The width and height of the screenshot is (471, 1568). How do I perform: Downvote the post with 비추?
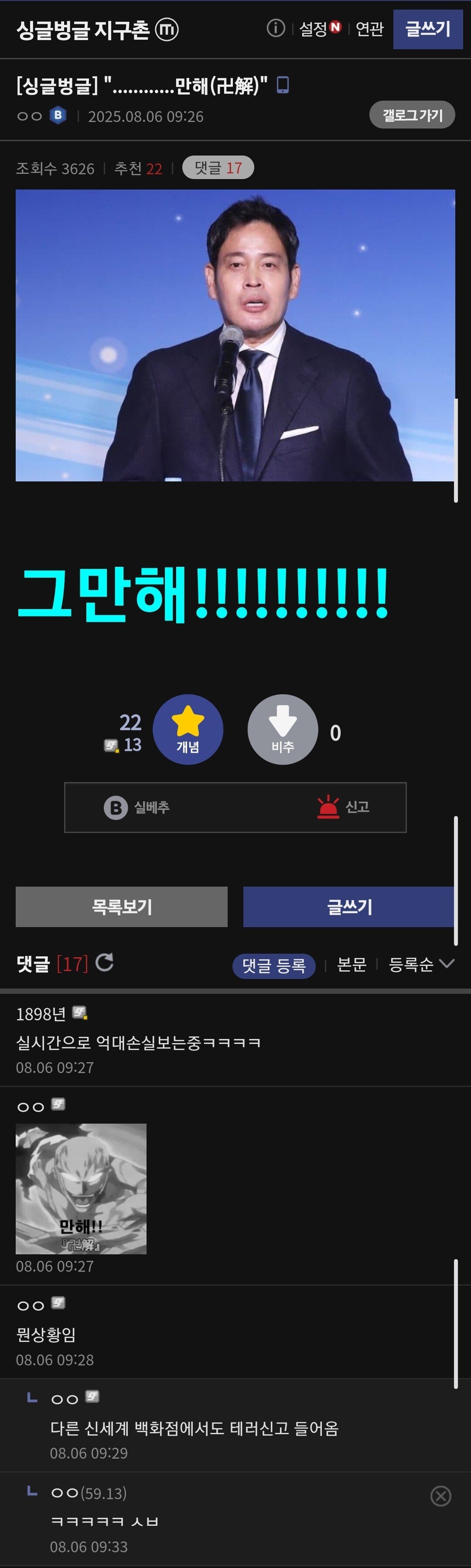tap(283, 729)
